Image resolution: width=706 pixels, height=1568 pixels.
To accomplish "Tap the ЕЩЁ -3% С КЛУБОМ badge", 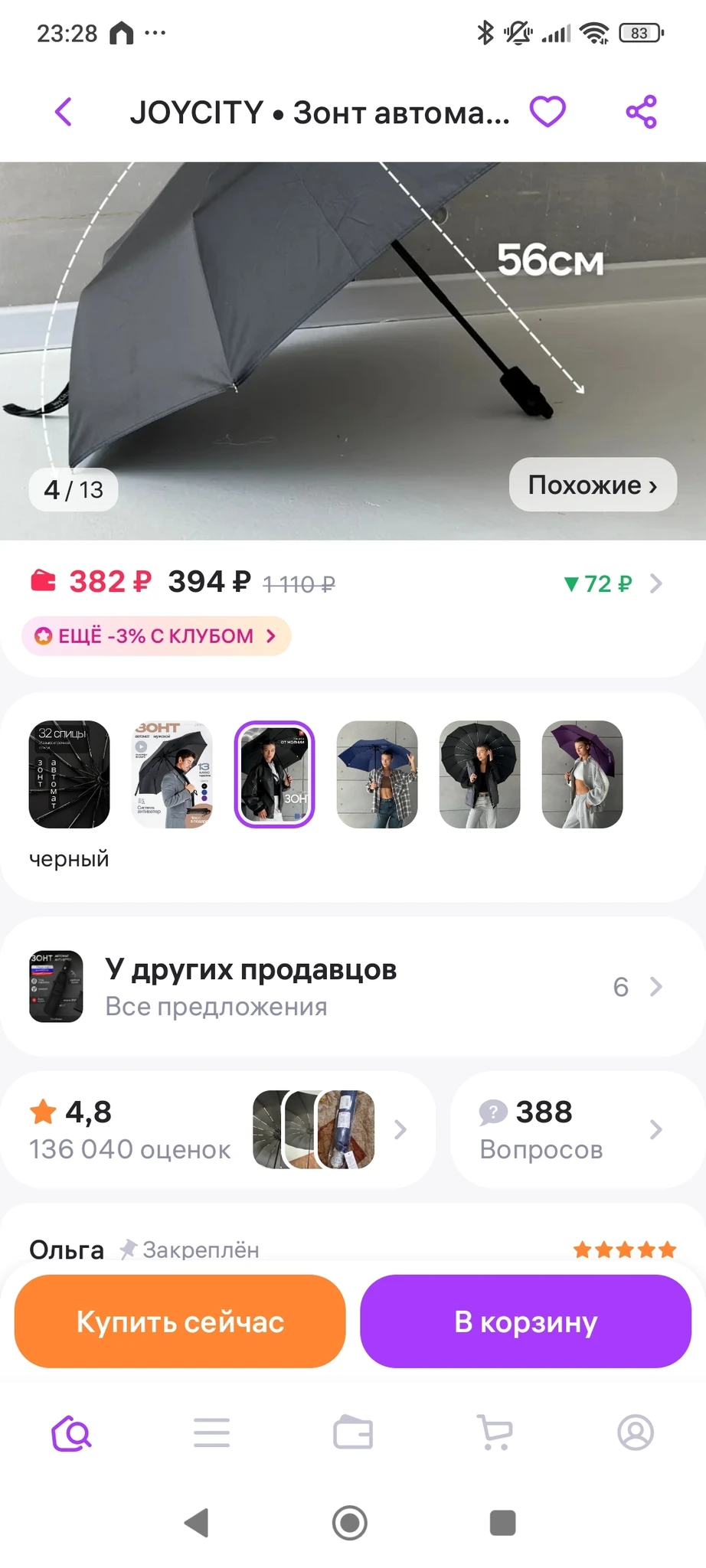I will pyautogui.click(x=156, y=635).
